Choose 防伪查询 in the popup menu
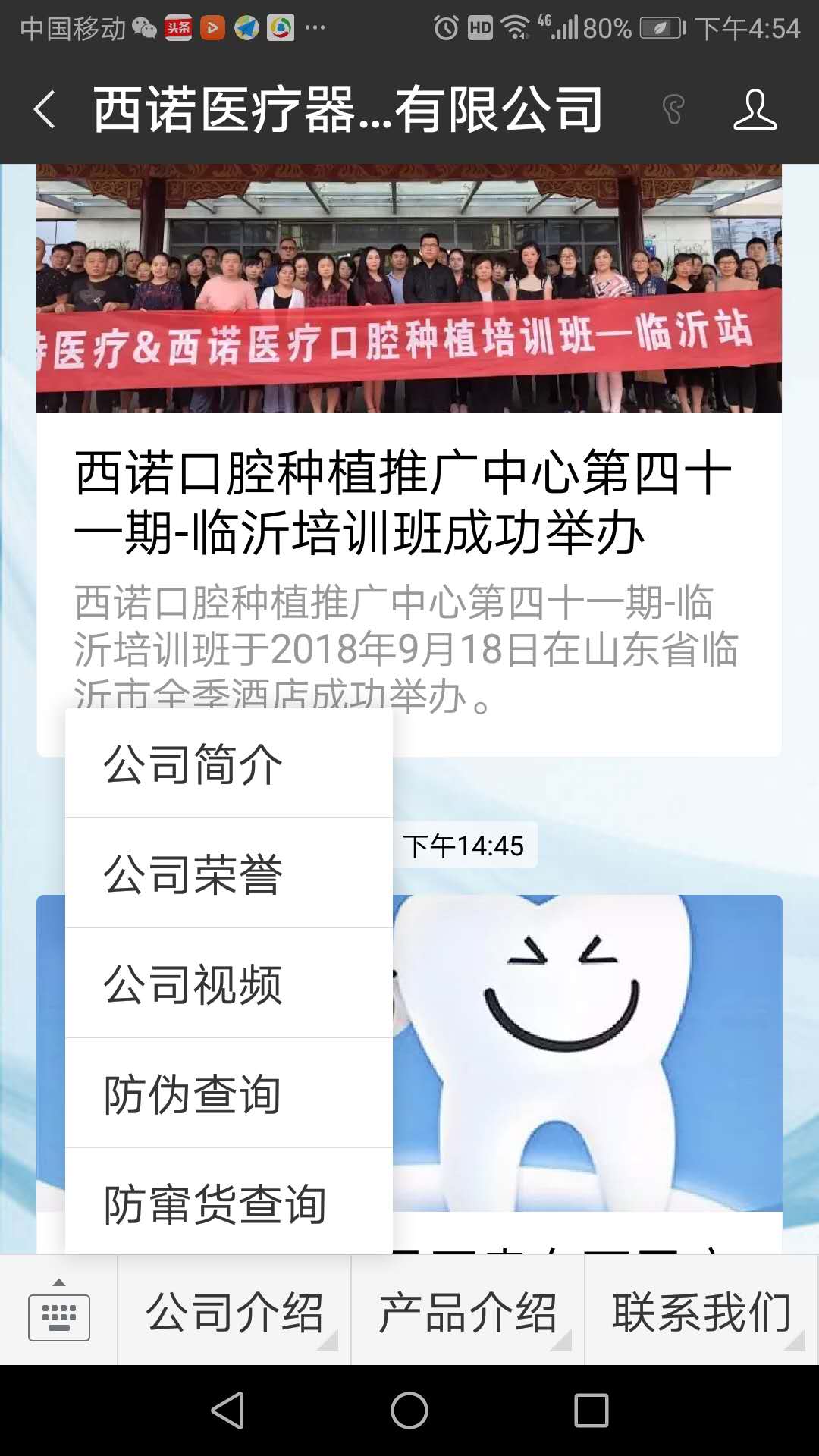Image resolution: width=819 pixels, height=1456 pixels. (x=227, y=1094)
